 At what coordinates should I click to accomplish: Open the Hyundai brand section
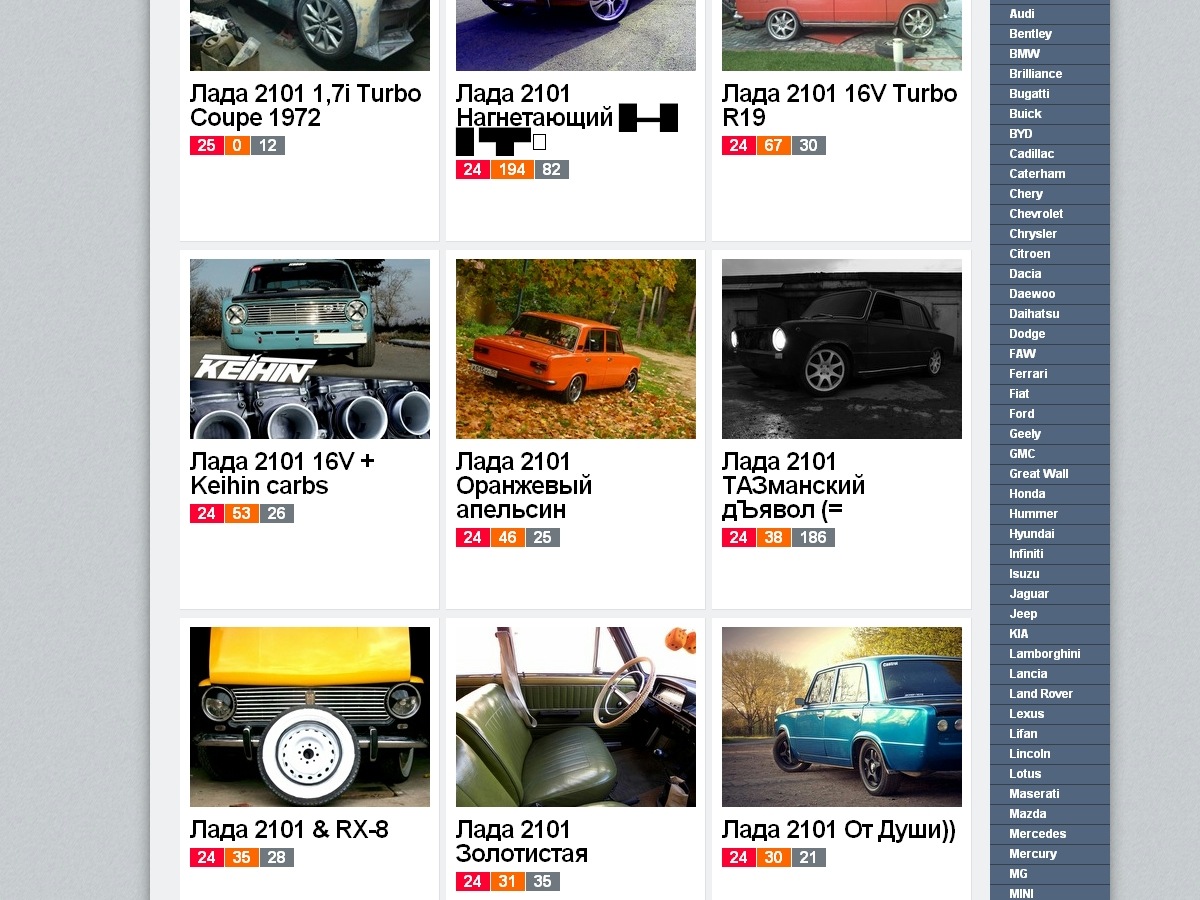pyautogui.click(x=1031, y=534)
